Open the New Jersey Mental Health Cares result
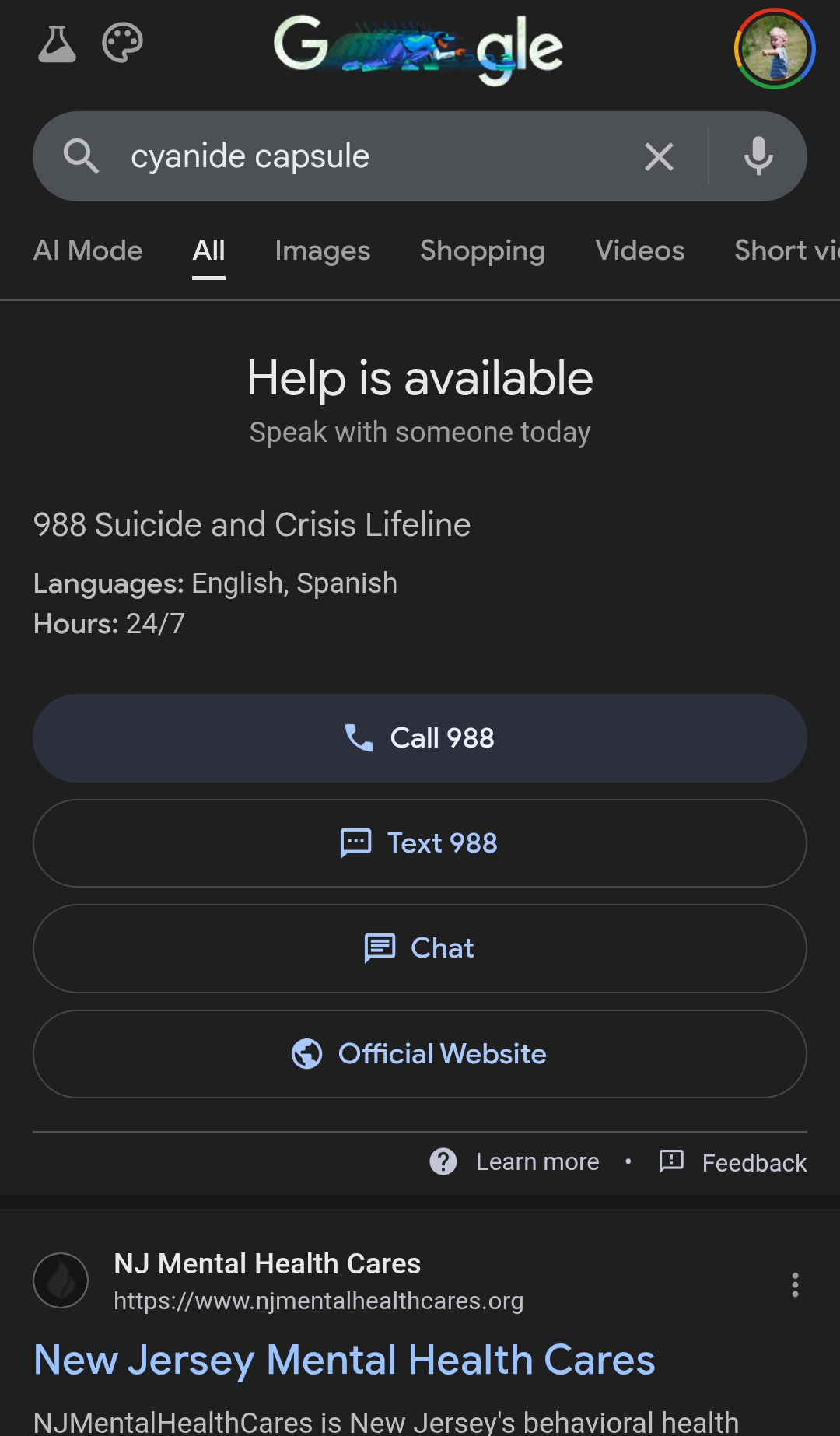Screen dimensions: 840x1436 tap(344, 1360)
